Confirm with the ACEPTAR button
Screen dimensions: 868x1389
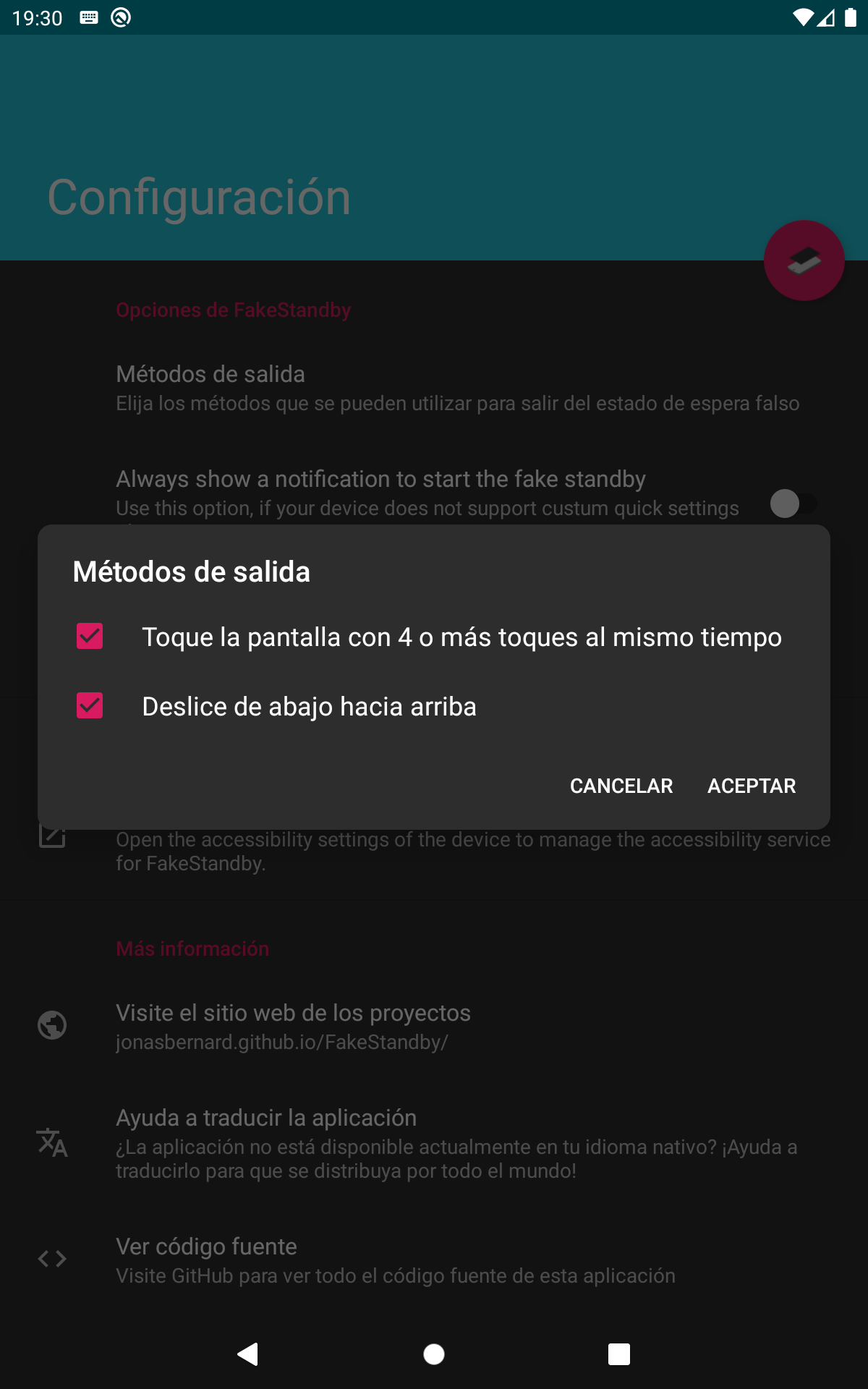[752, 786]
